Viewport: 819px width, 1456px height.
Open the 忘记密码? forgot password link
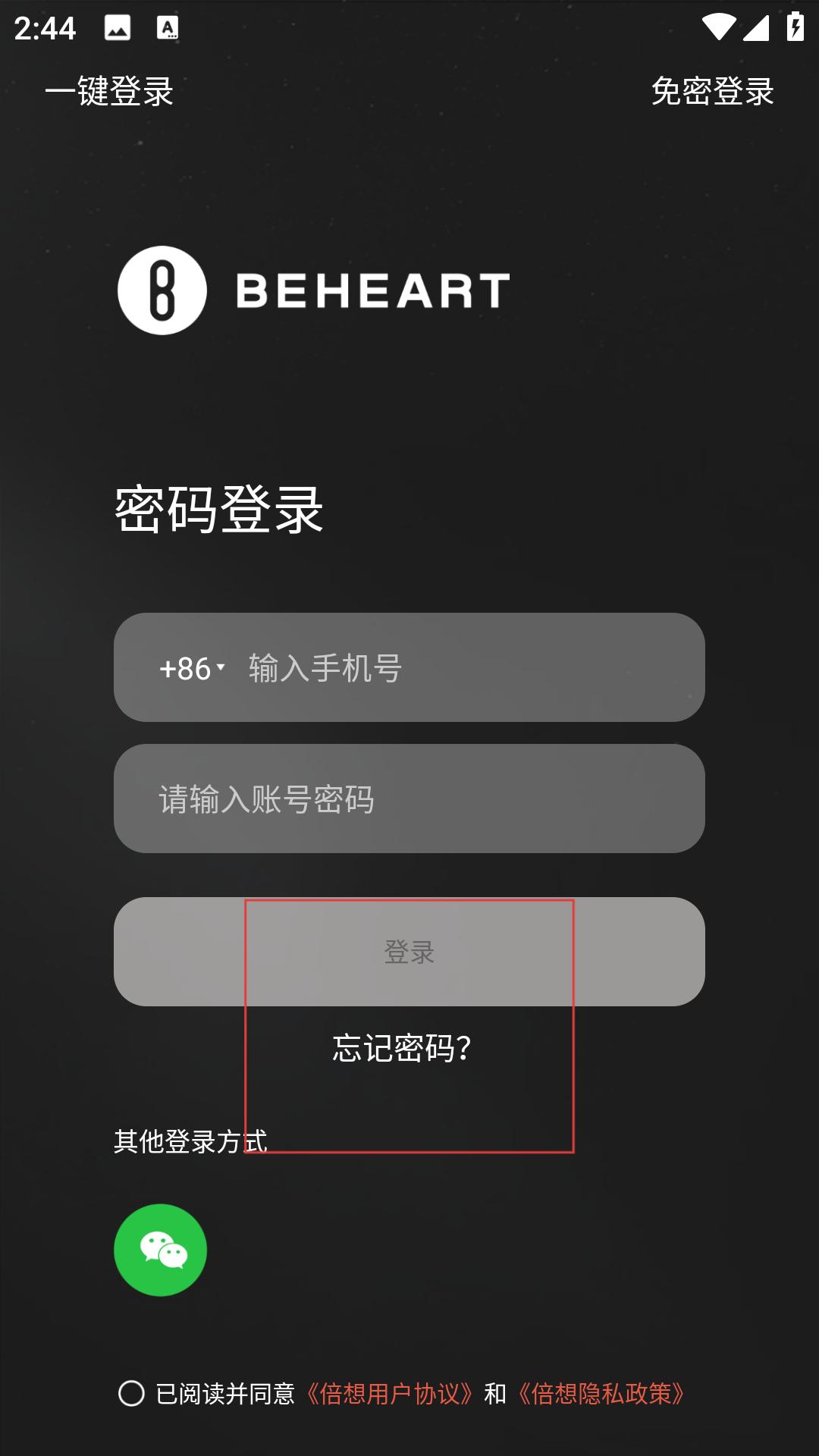pos(402,1048)
